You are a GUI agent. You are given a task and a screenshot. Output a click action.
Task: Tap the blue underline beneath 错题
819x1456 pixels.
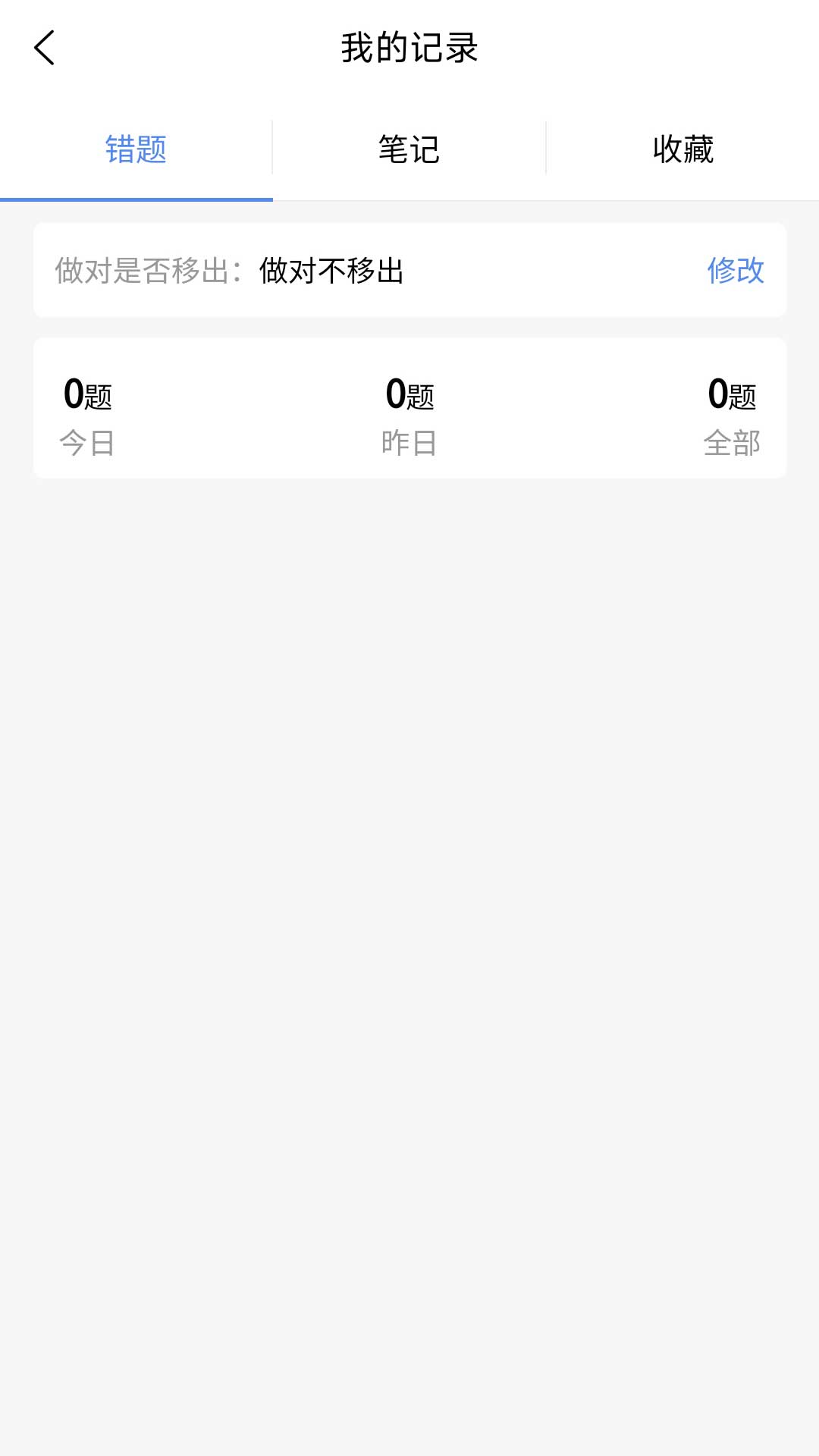coord(135,199)
